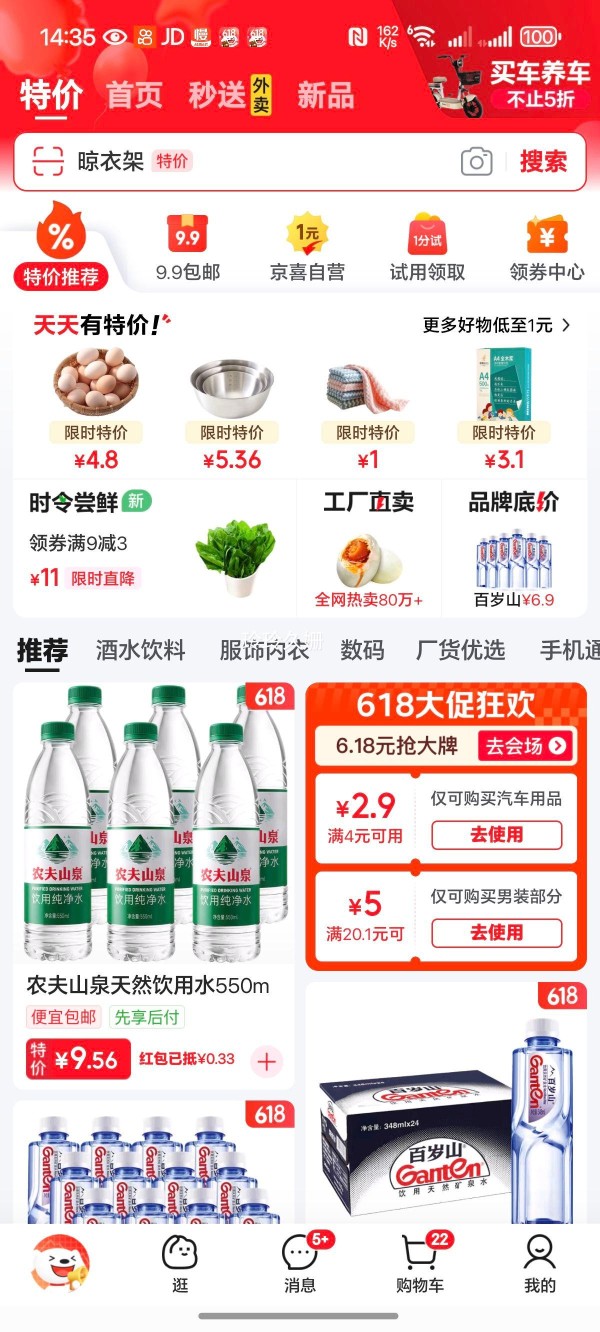Tap the red 搜索 button

click(543, 162)
